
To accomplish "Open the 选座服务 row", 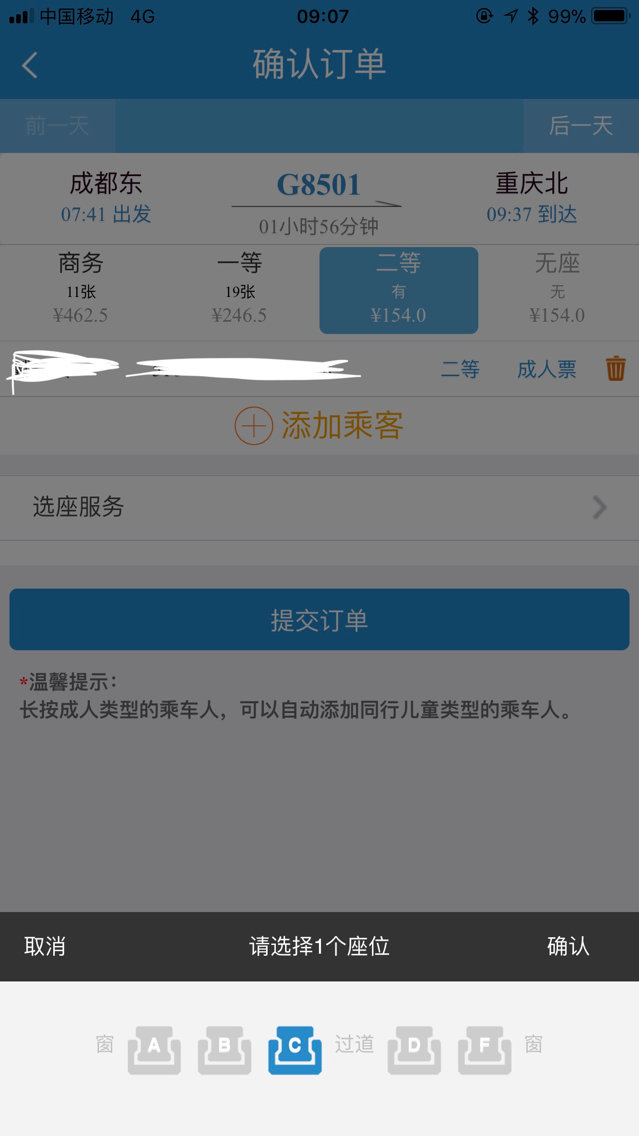I will click(x=319, y=507).
